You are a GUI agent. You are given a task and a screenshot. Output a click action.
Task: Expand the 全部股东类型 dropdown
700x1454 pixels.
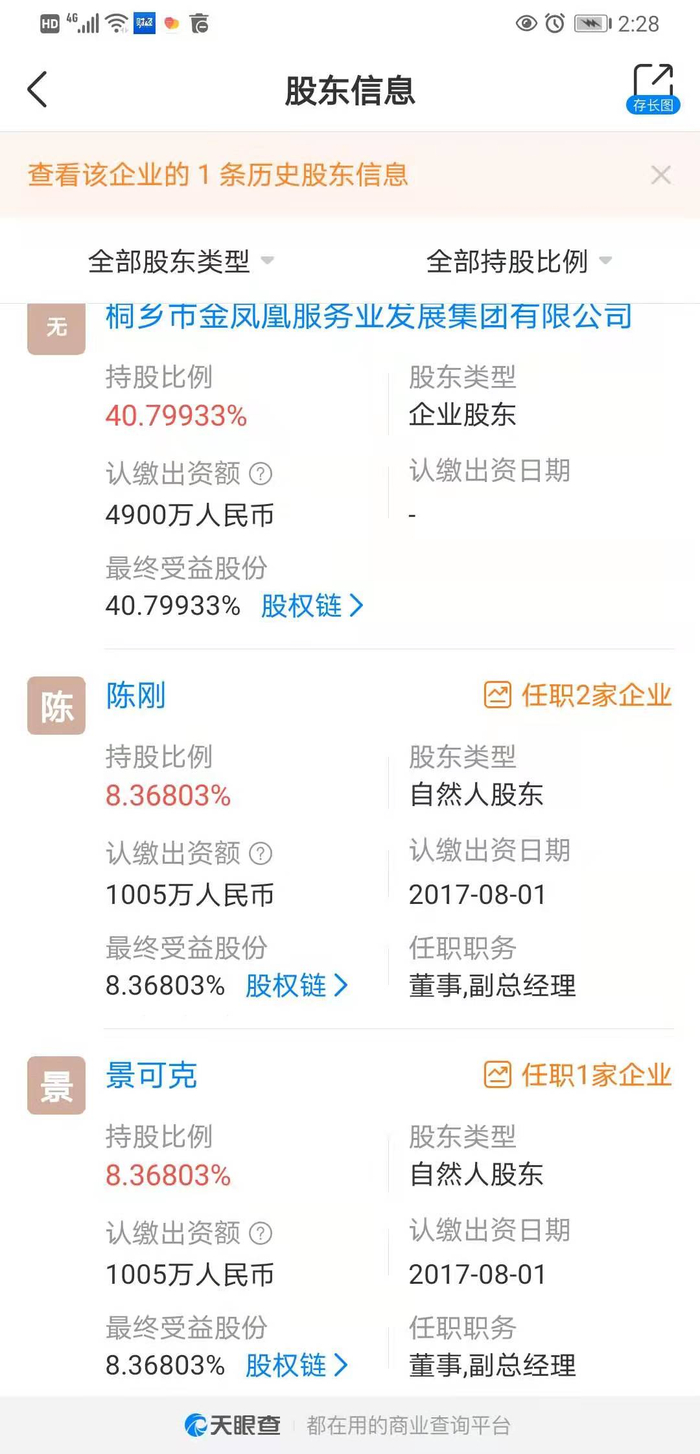(x=180, y=262)
